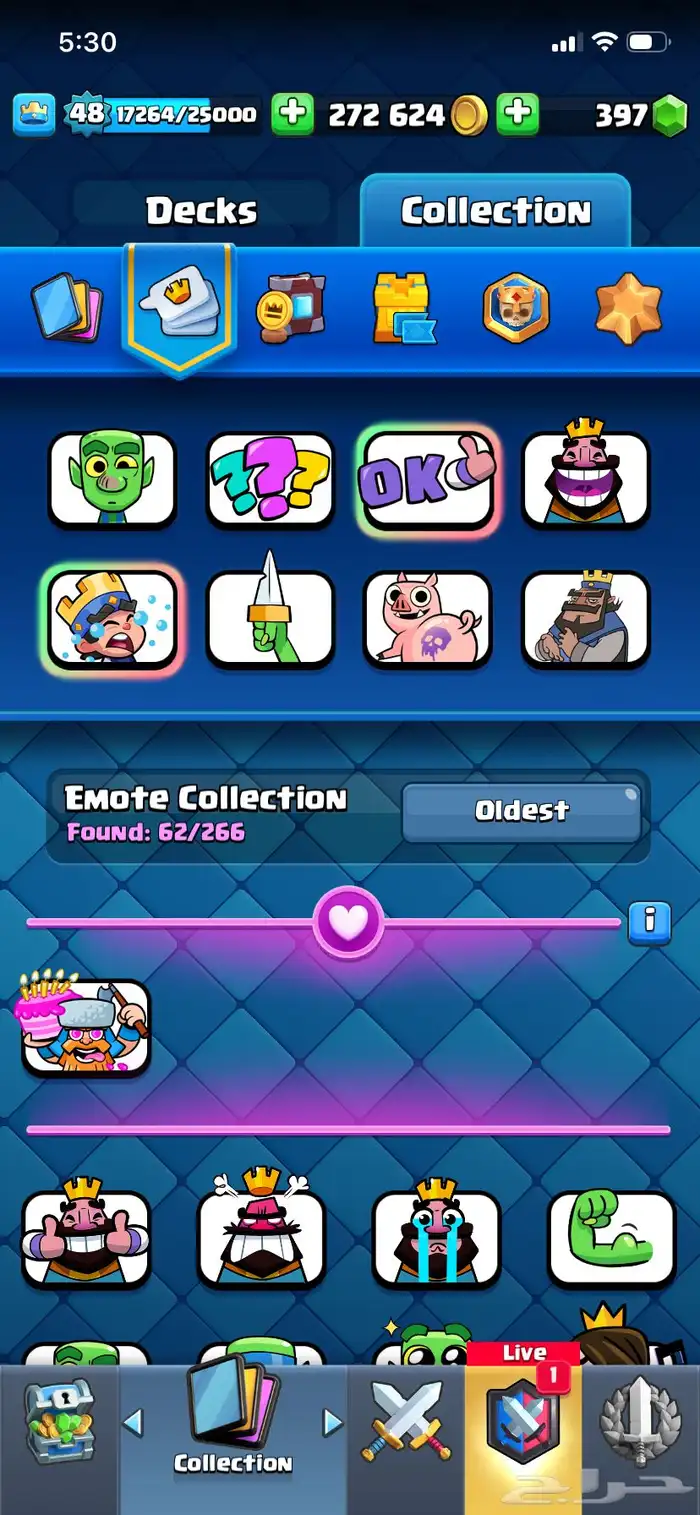Select the OK thumbs-up emote slot
700x1515 pixels.
pos(427,480)
